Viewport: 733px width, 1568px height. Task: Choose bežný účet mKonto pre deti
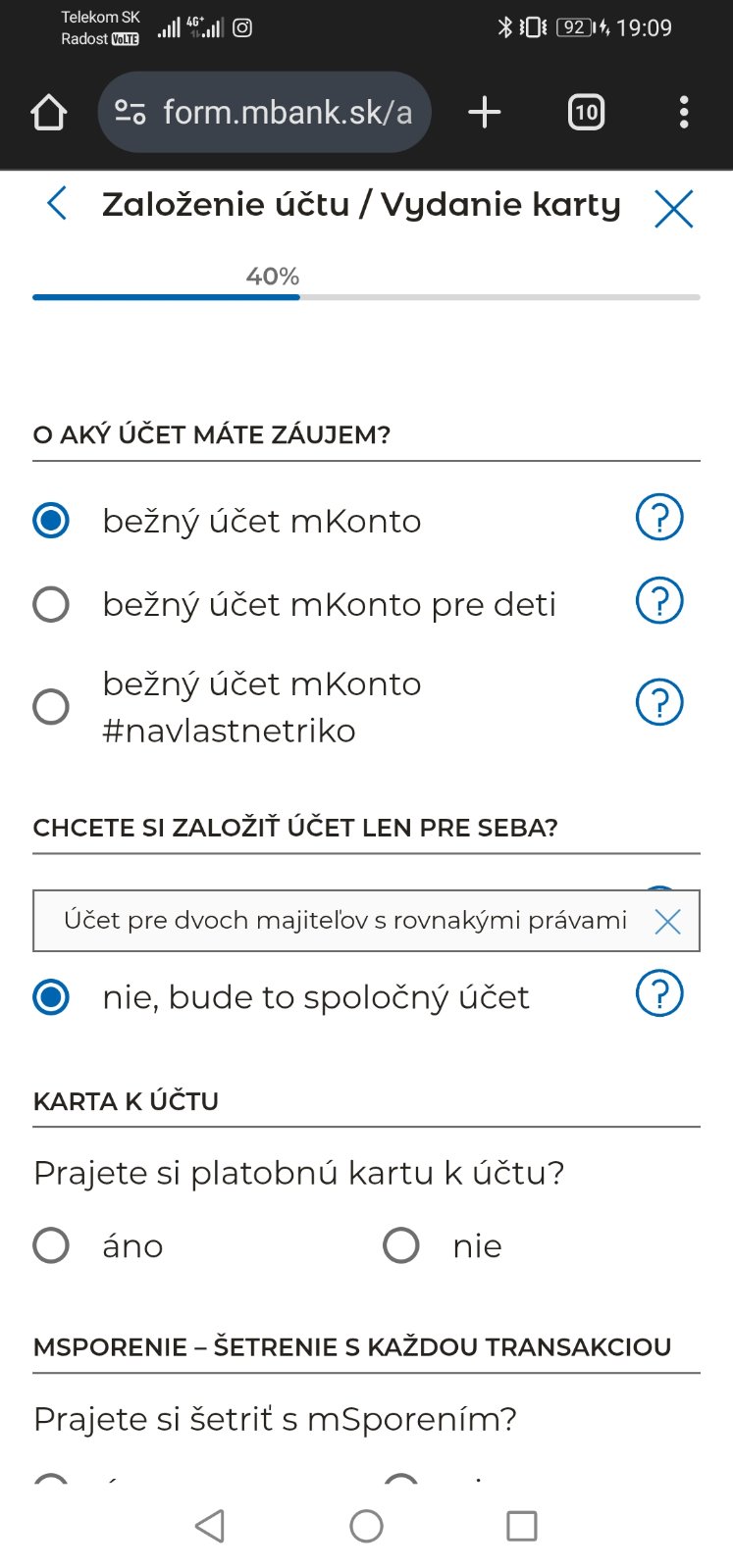point(51,604)
